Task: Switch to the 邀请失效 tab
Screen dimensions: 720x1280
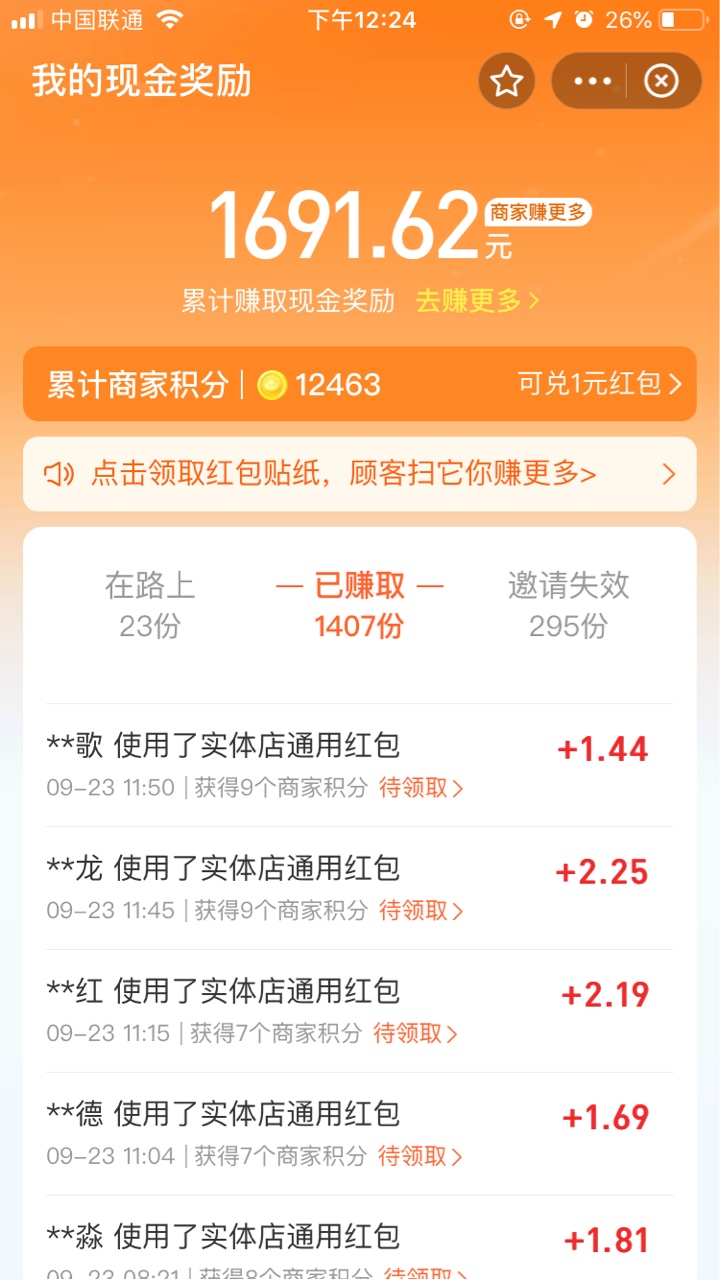Action: tap(569, 605)
